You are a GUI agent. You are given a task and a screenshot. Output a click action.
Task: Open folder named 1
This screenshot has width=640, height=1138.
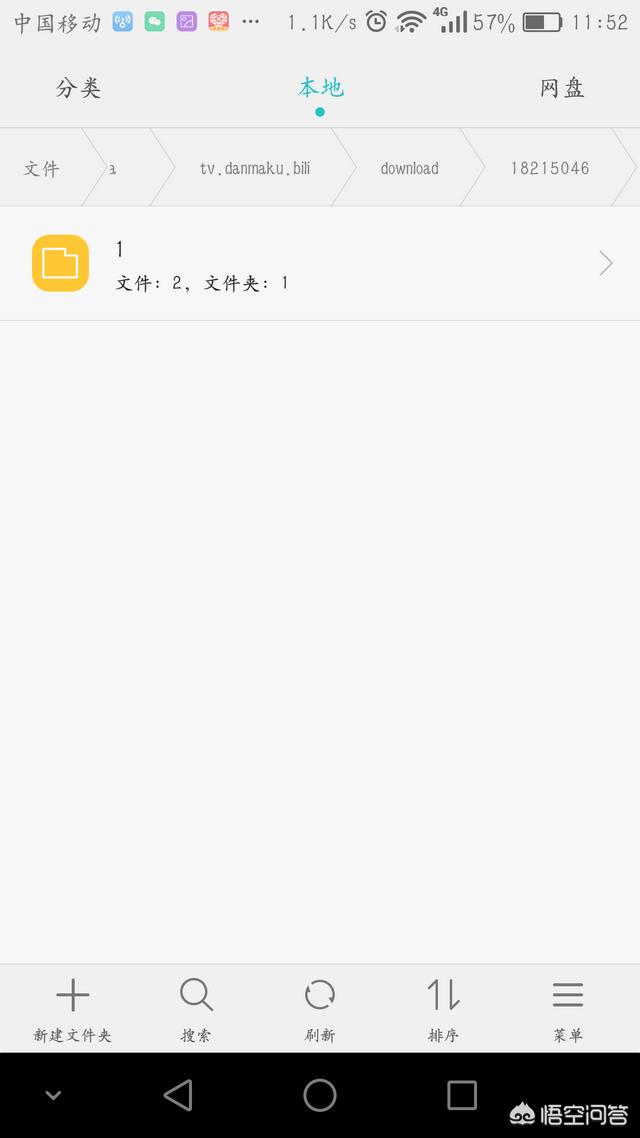pos(320,264)
